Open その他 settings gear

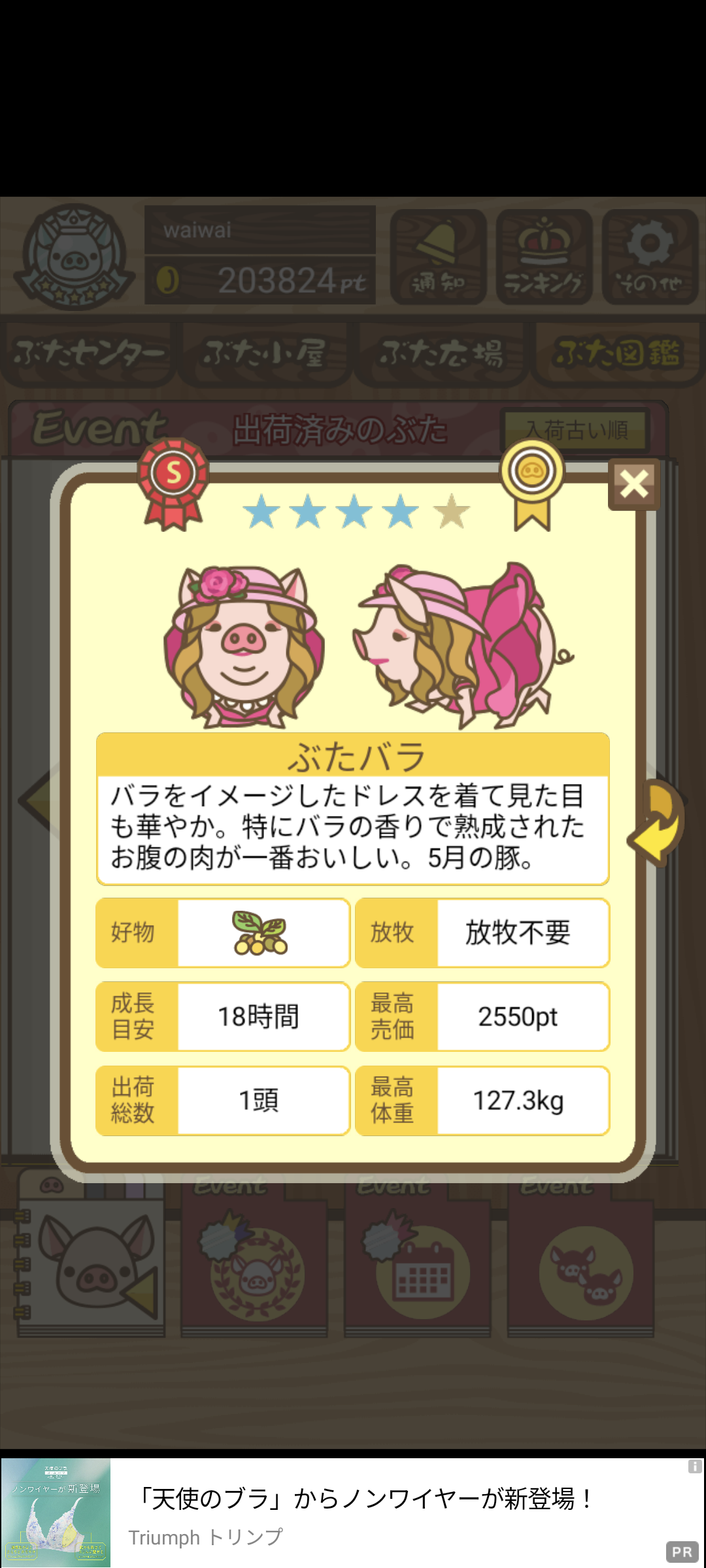pyautogui.click(x=650, y=257)
